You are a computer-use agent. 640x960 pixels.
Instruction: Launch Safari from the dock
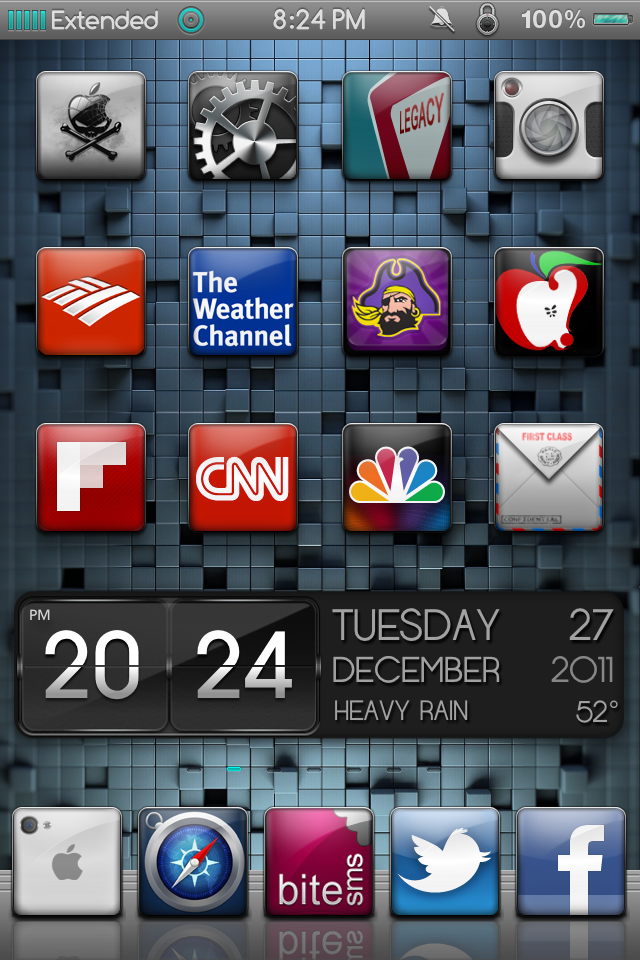(193, 861)
